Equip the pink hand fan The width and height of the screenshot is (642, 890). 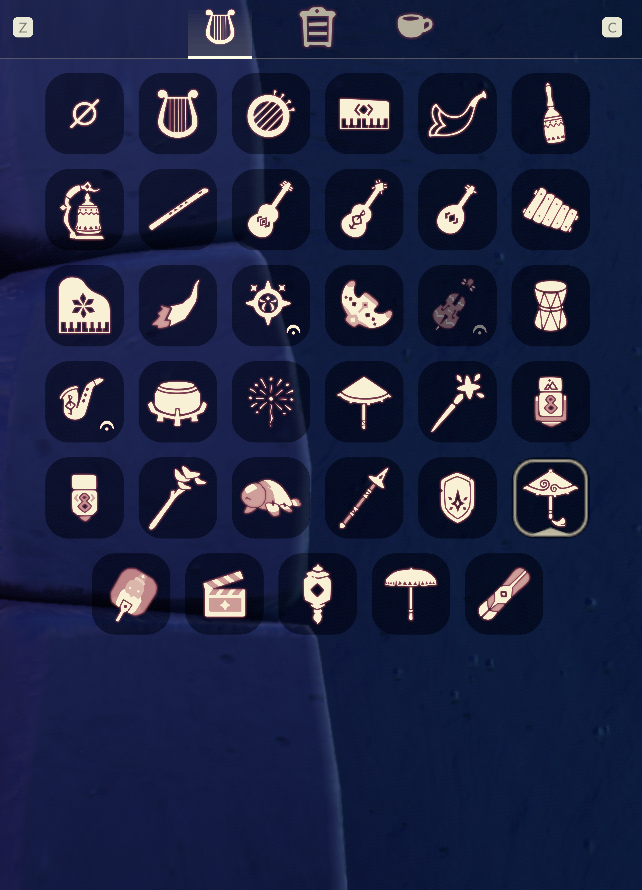pos(131,594)
